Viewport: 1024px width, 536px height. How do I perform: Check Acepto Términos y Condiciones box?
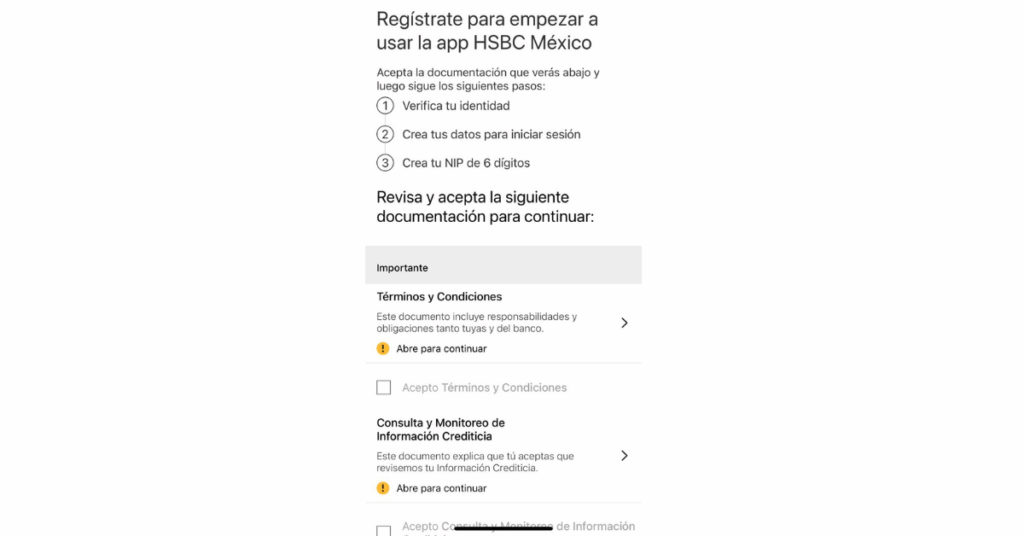point(383,388)
